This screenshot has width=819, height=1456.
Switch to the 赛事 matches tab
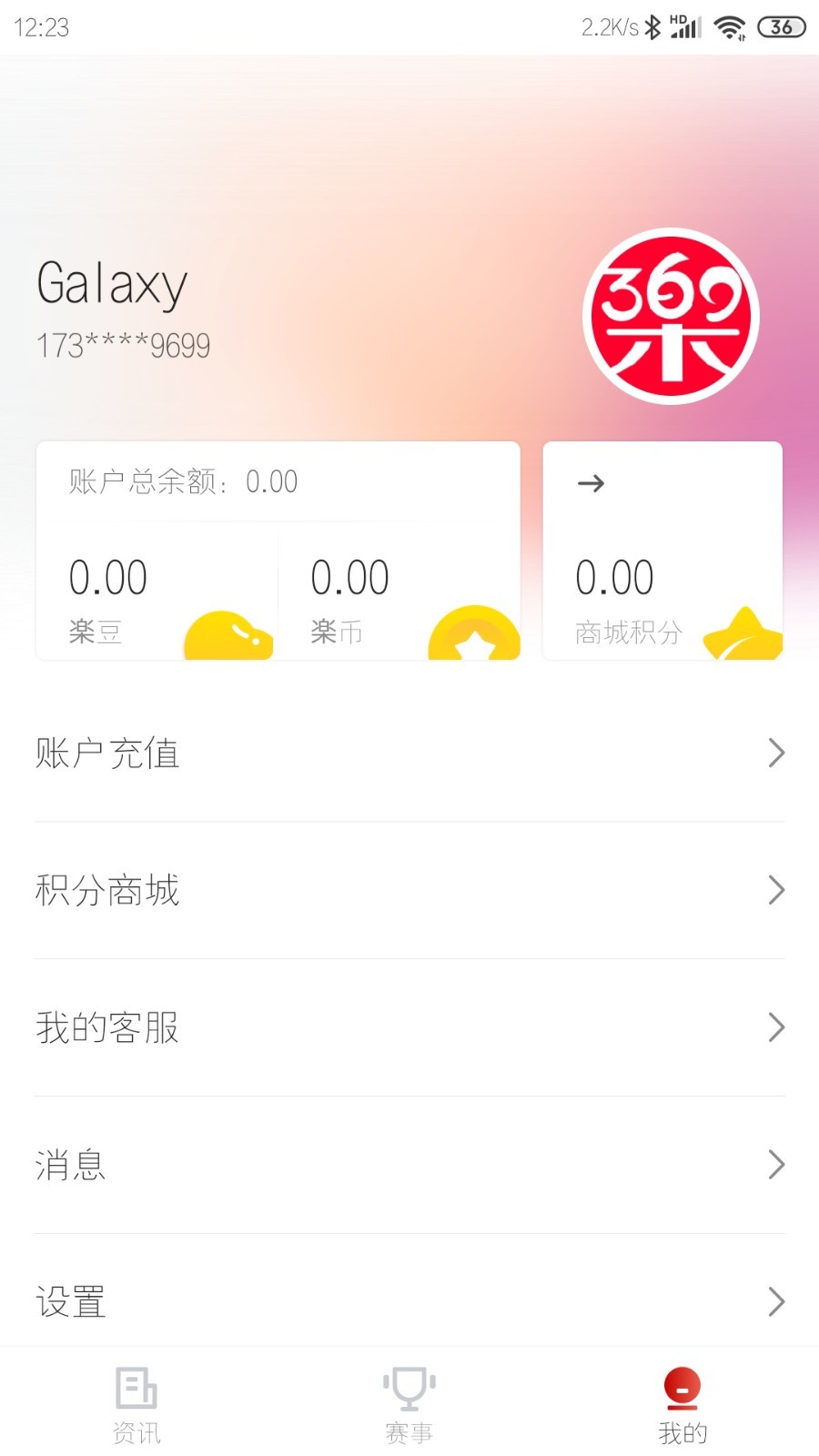409,1405
